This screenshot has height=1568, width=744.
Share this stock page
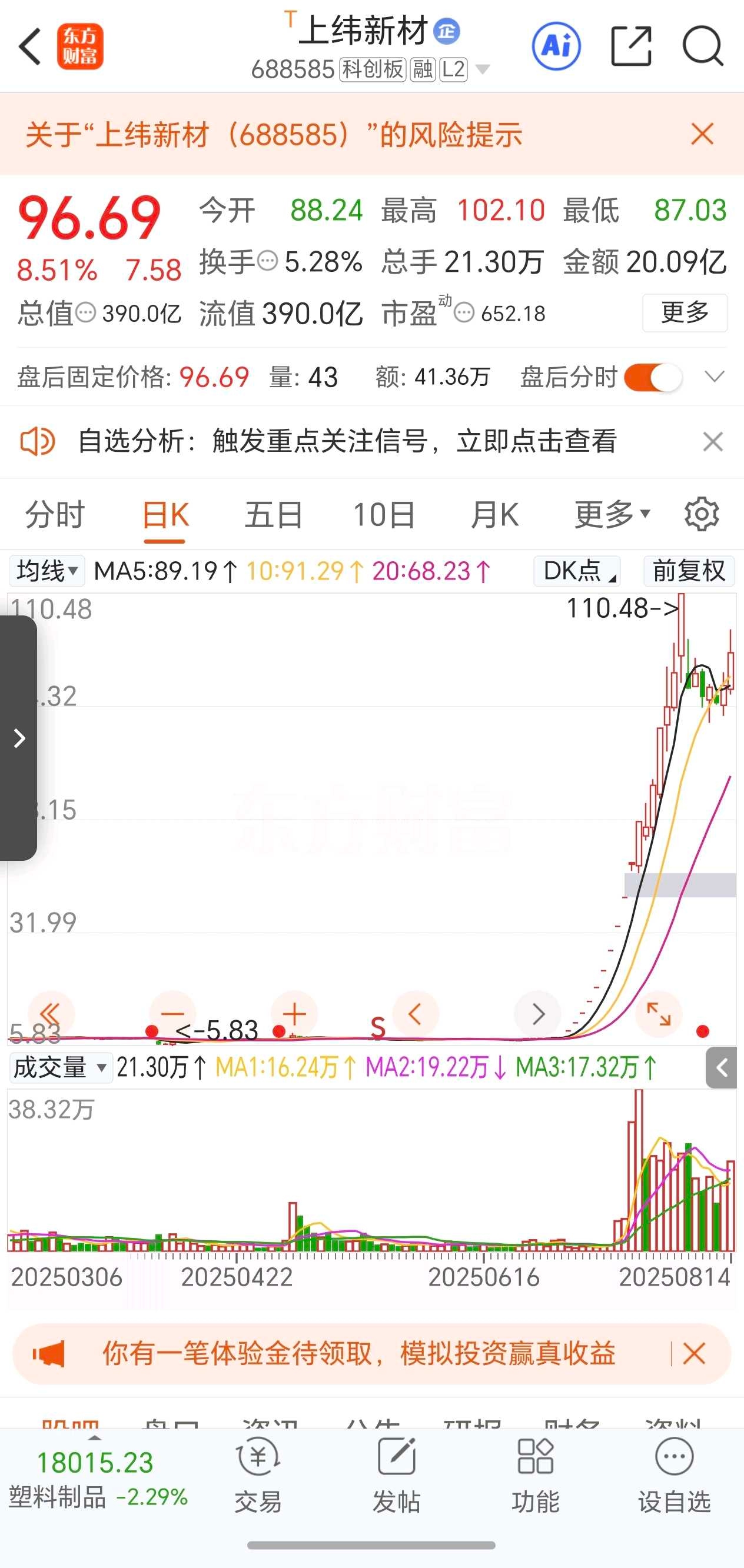(631, 46)
